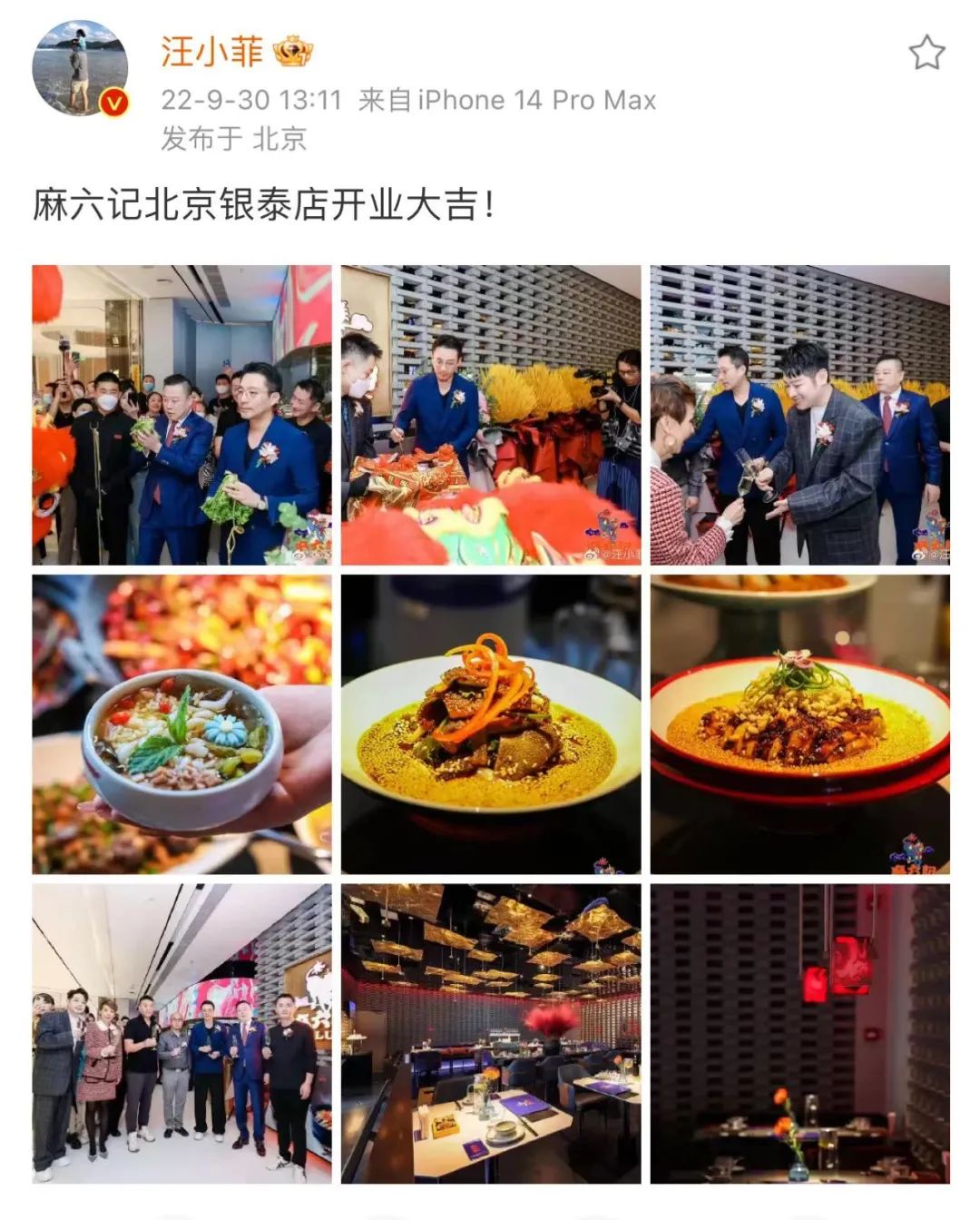
Task: View the photo of the hand-held soup bowl
Action: click(x=181, y=724)
